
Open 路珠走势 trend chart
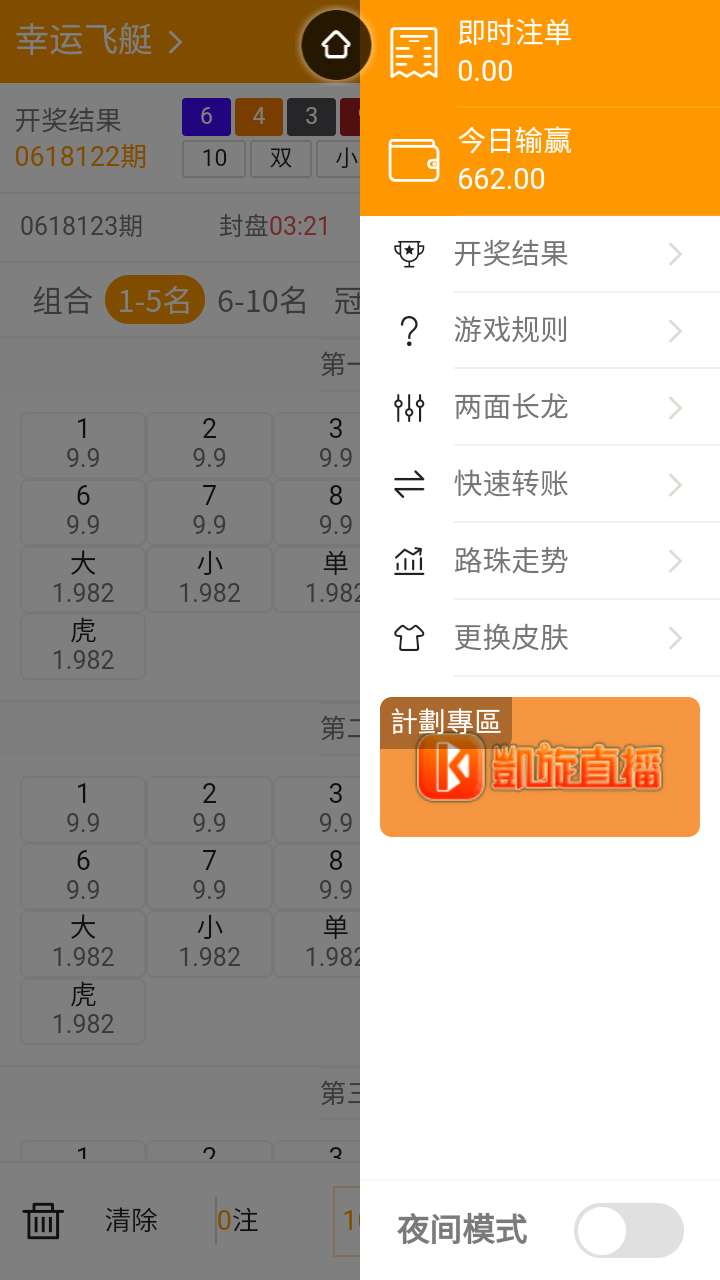tap(540, 561)
